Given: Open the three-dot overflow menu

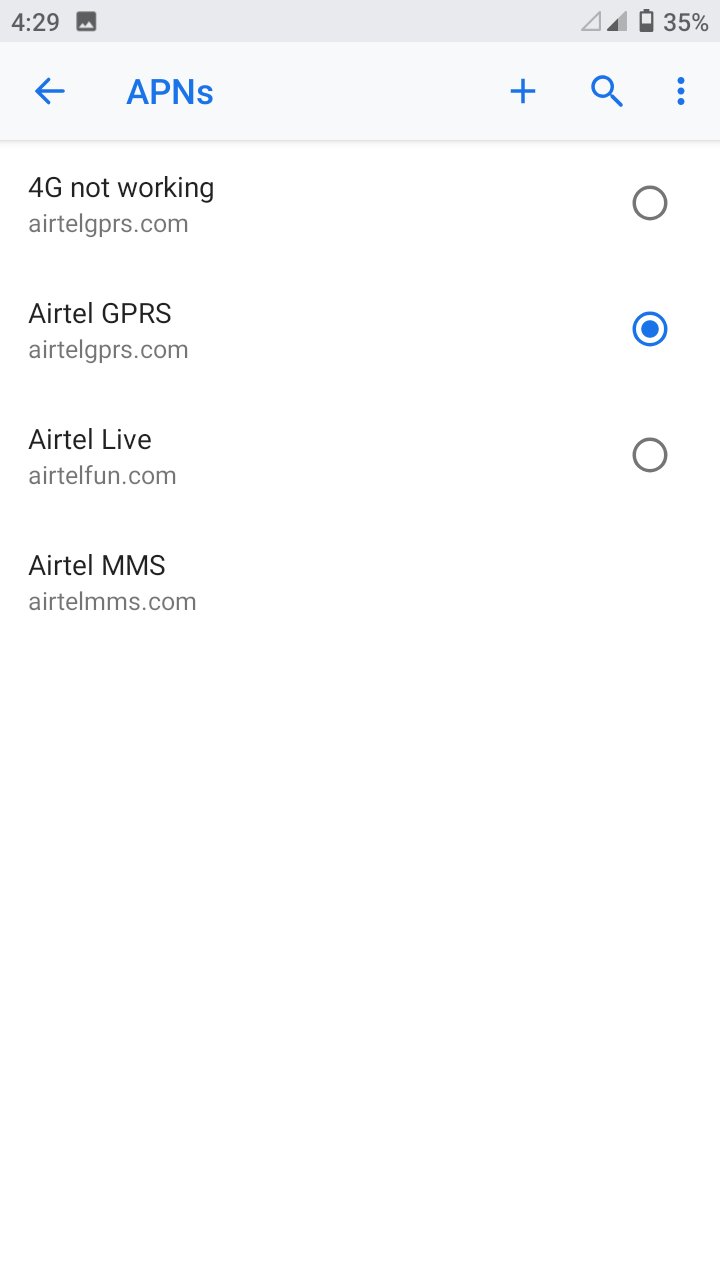Looking at the screenshot, I should (x=681, y=92).
